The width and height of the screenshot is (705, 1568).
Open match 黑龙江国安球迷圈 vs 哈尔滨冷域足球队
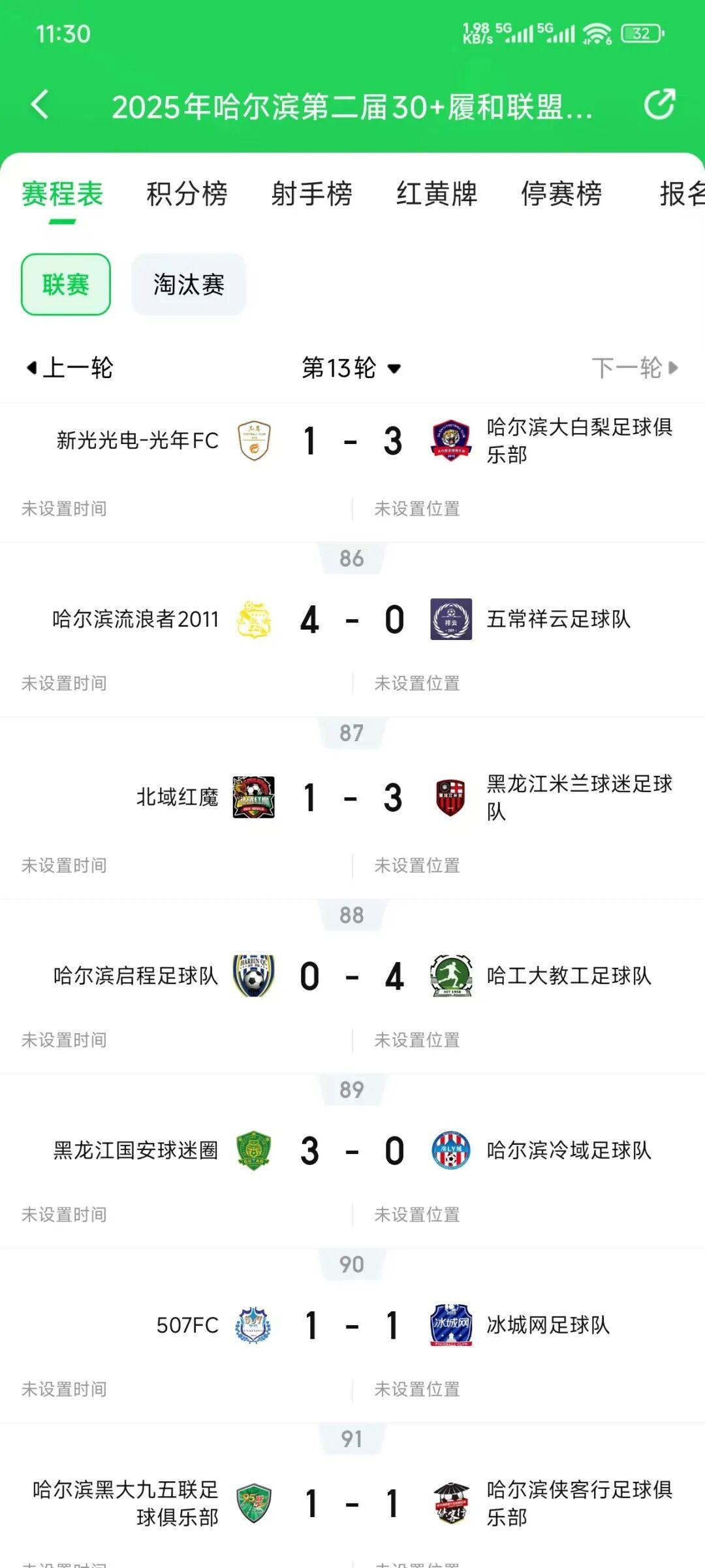(351, 1151)
